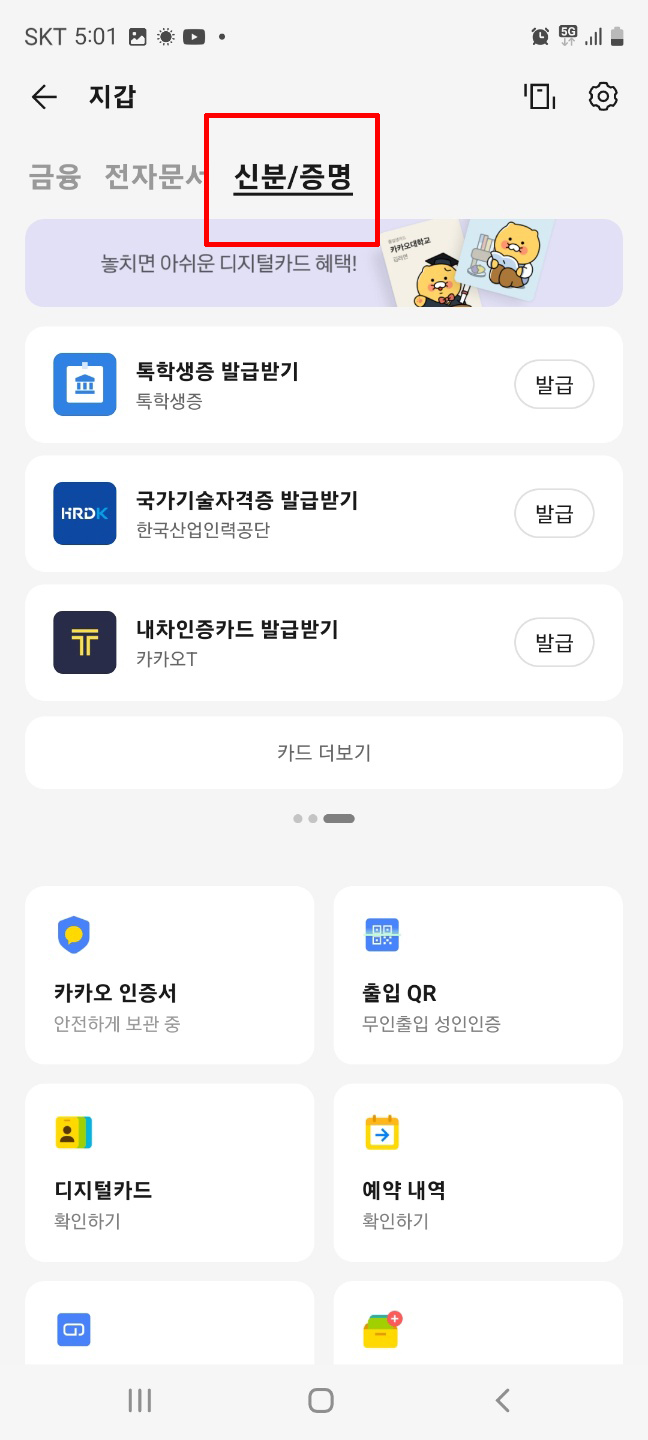648x1440 pixels.
Task: Tap the system home button
Action: [x=321, y=1400]
